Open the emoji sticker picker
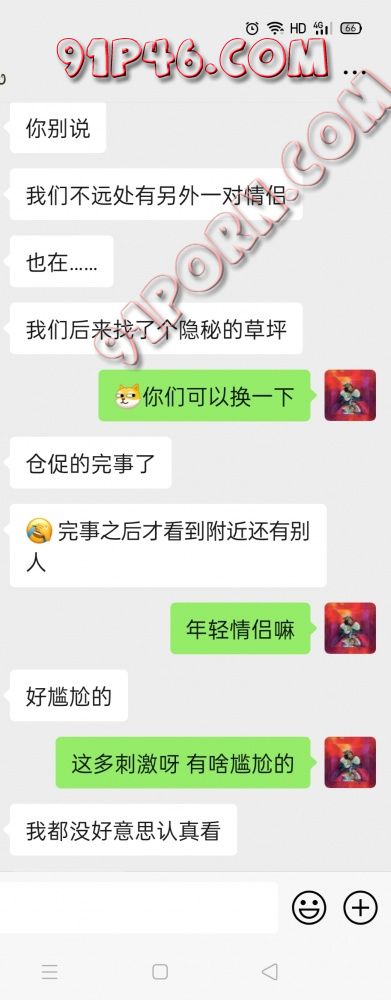The width and height of the screenshot is (391, 1000). 309,908
